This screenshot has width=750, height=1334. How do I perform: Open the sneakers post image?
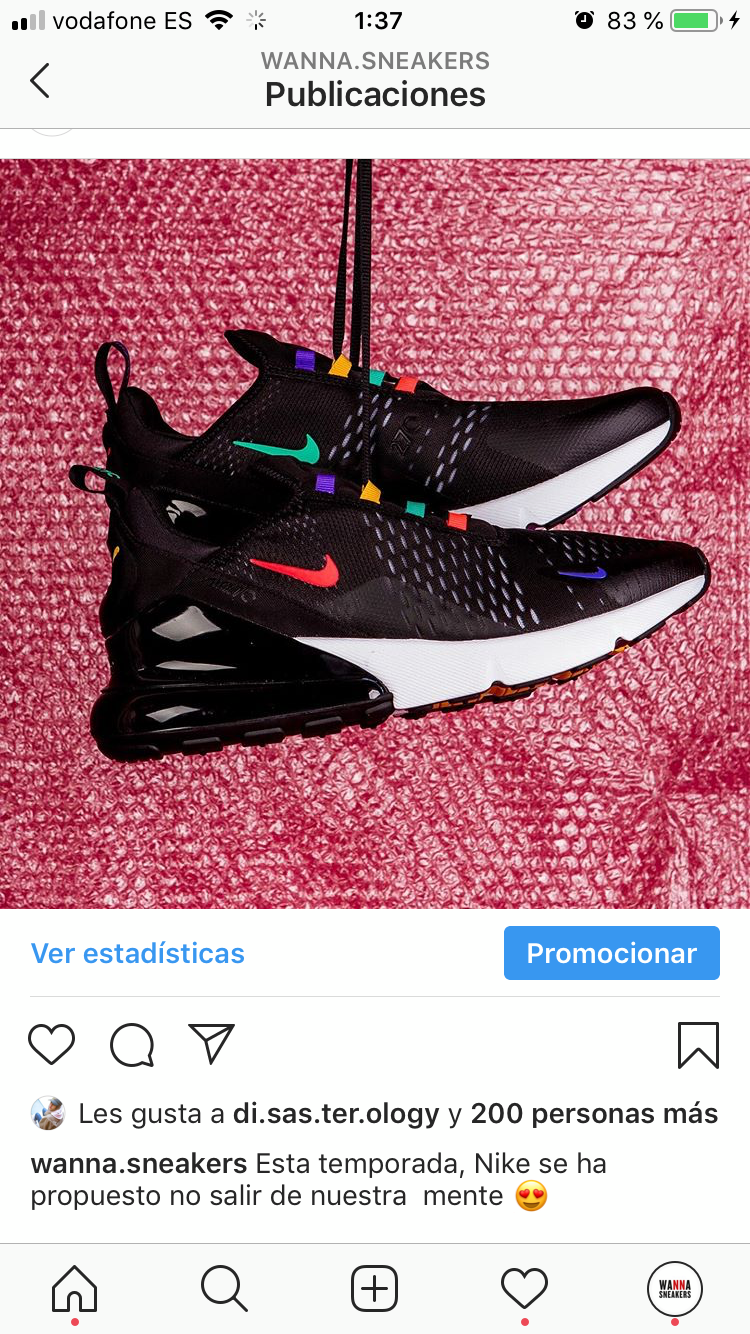375,533
